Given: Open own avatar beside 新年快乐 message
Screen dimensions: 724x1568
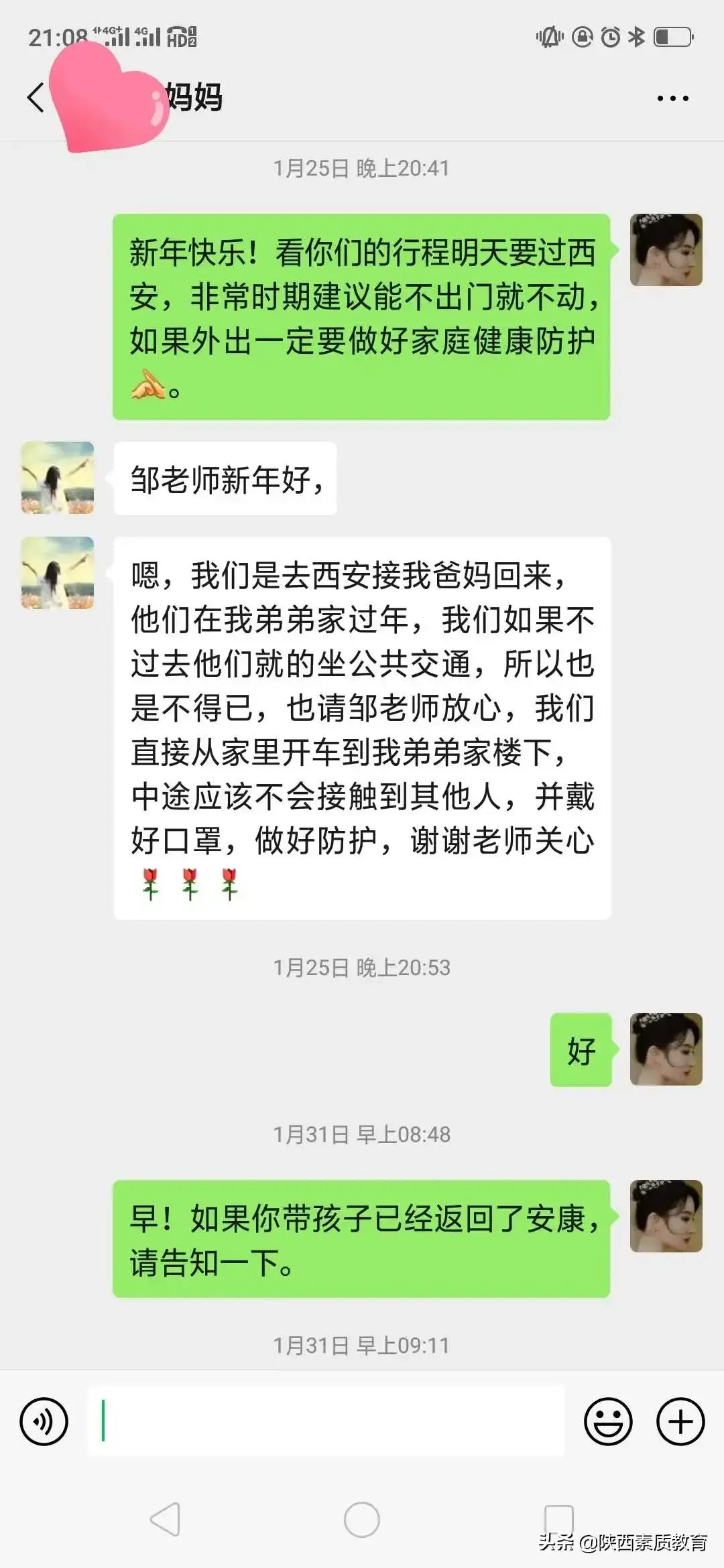Looking at the screenshot, I should [666, 250].
